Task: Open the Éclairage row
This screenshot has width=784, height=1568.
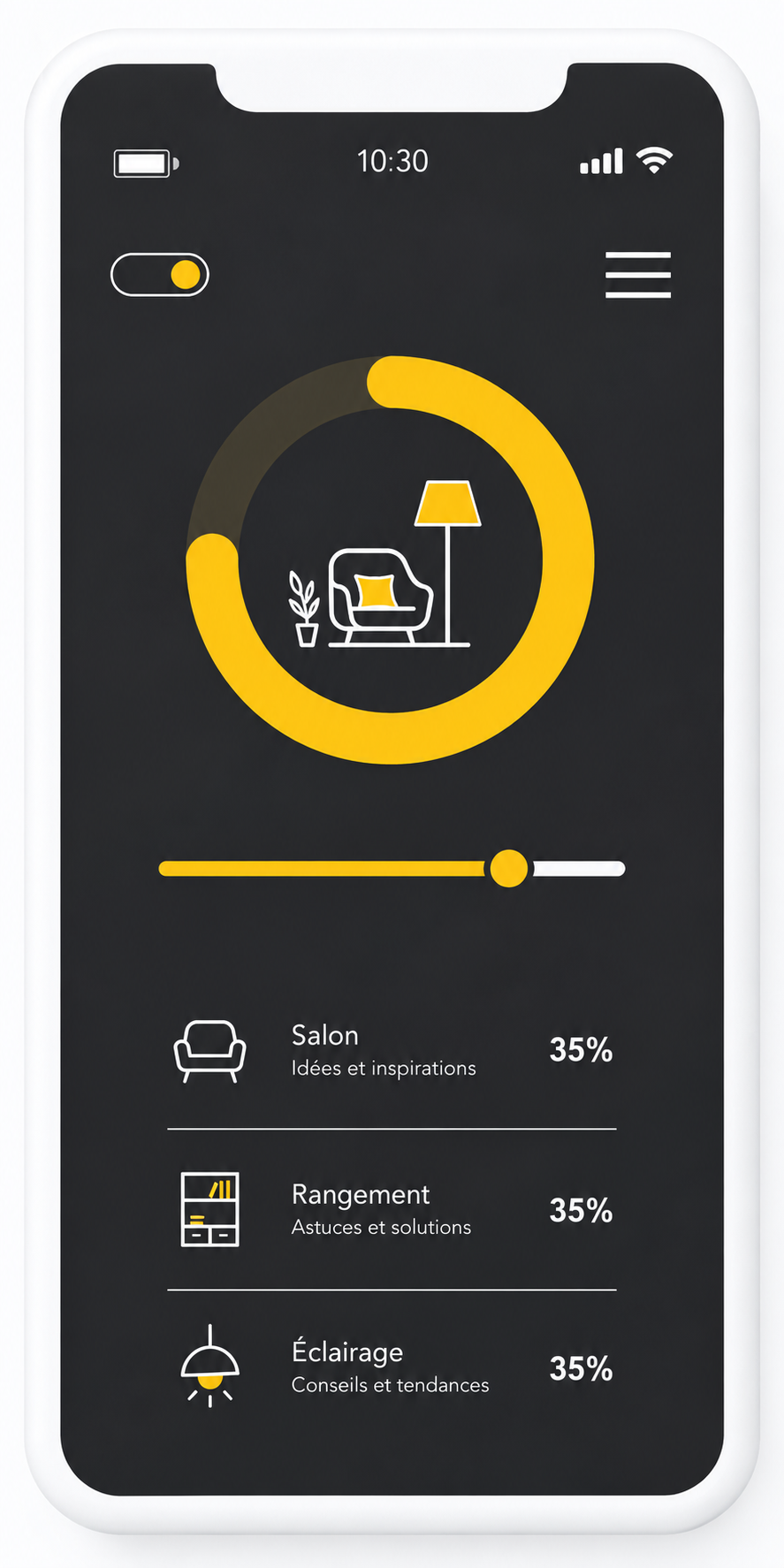Action: [392, 1367]
